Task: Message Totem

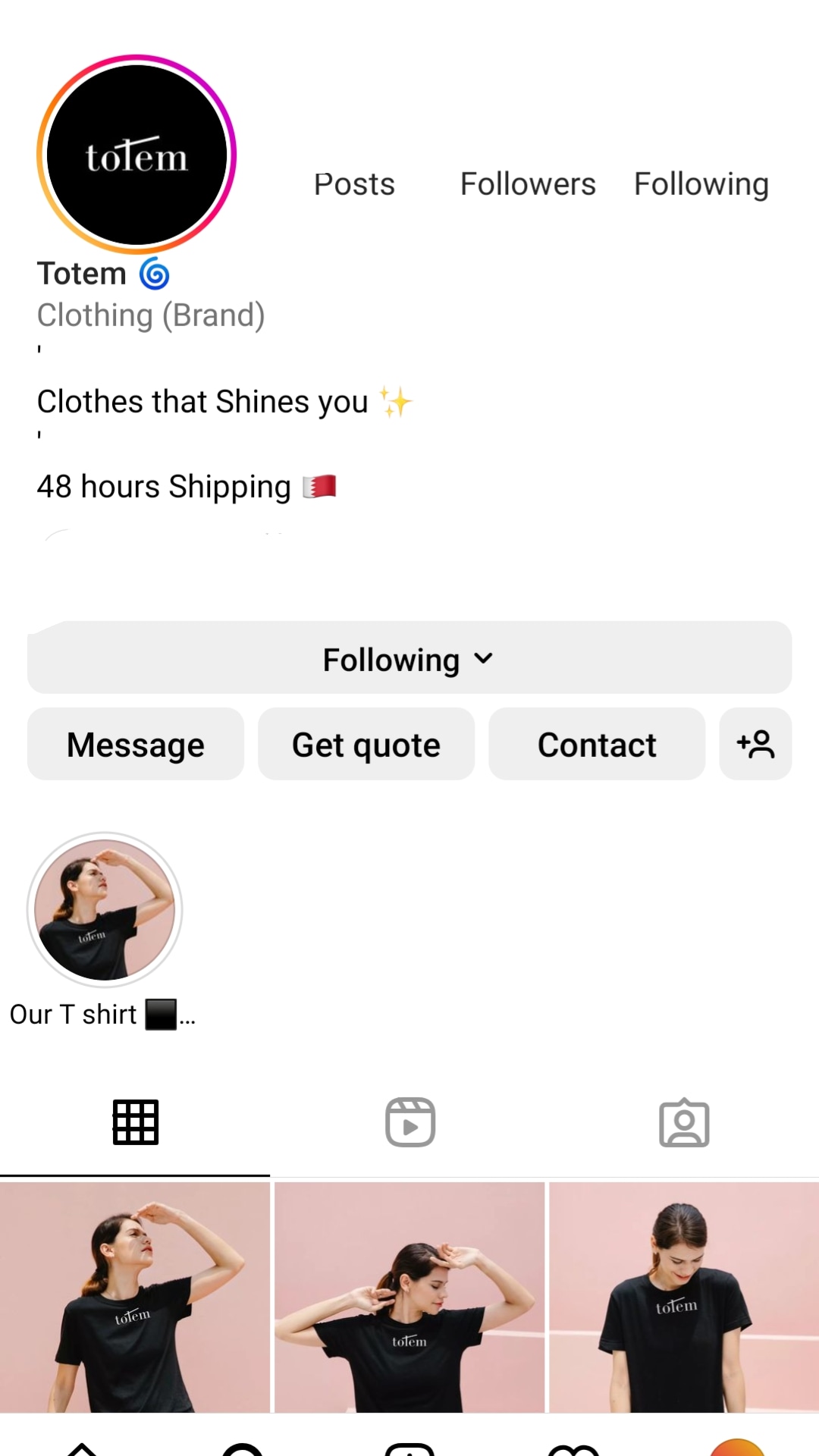Action: [x=136, y=745]
